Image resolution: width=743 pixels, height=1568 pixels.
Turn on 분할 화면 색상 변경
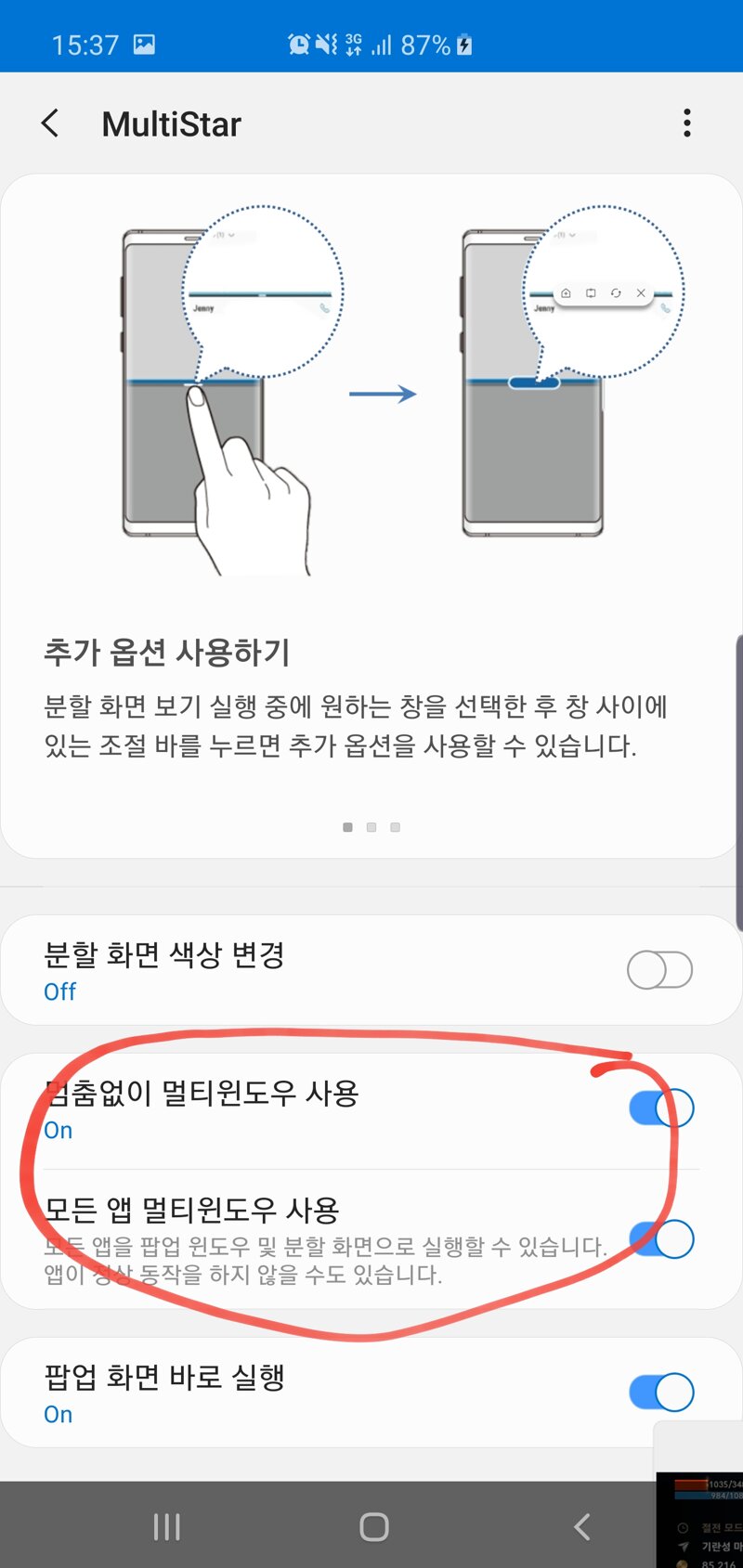[659, 970]
